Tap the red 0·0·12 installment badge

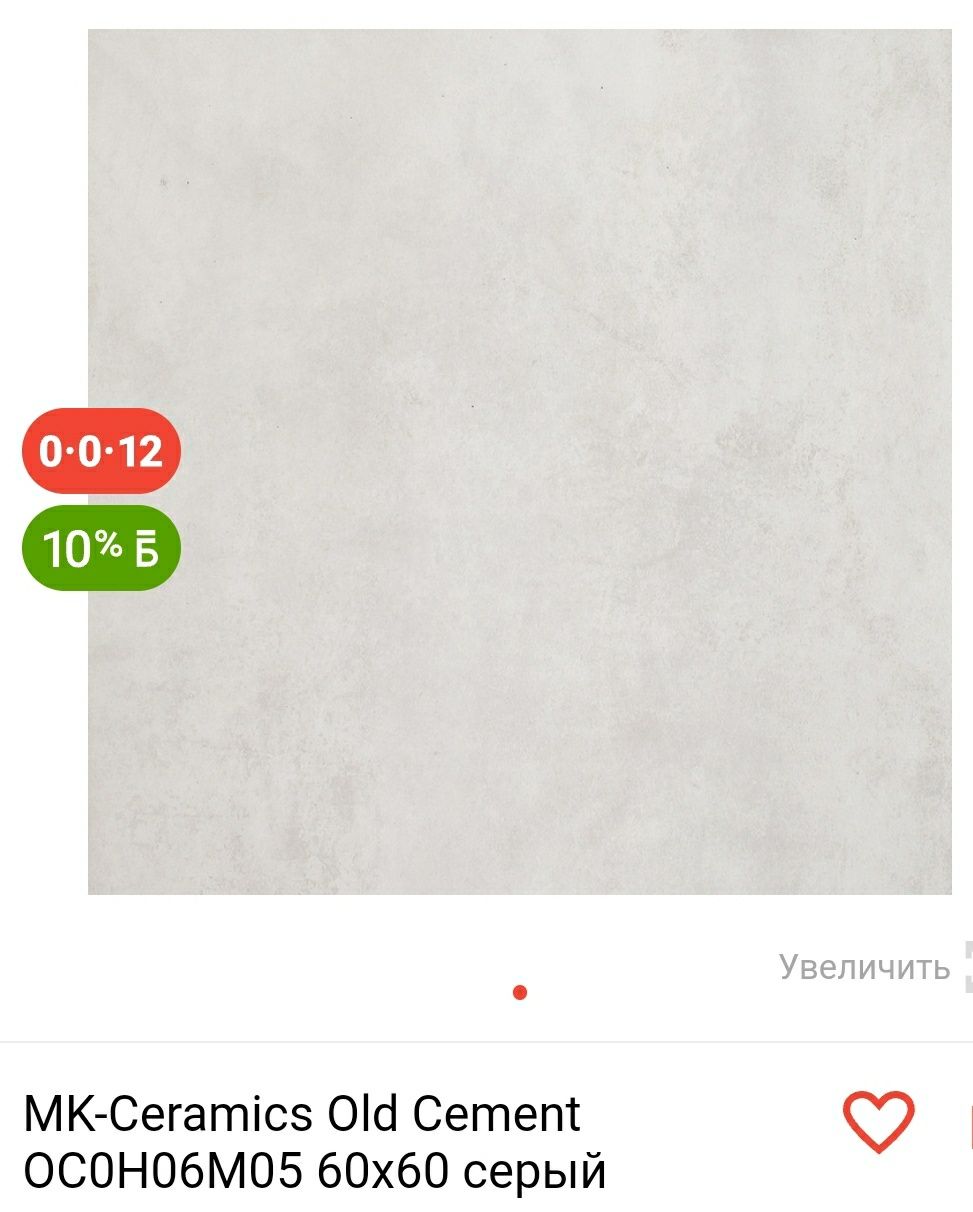click(101, 451)
